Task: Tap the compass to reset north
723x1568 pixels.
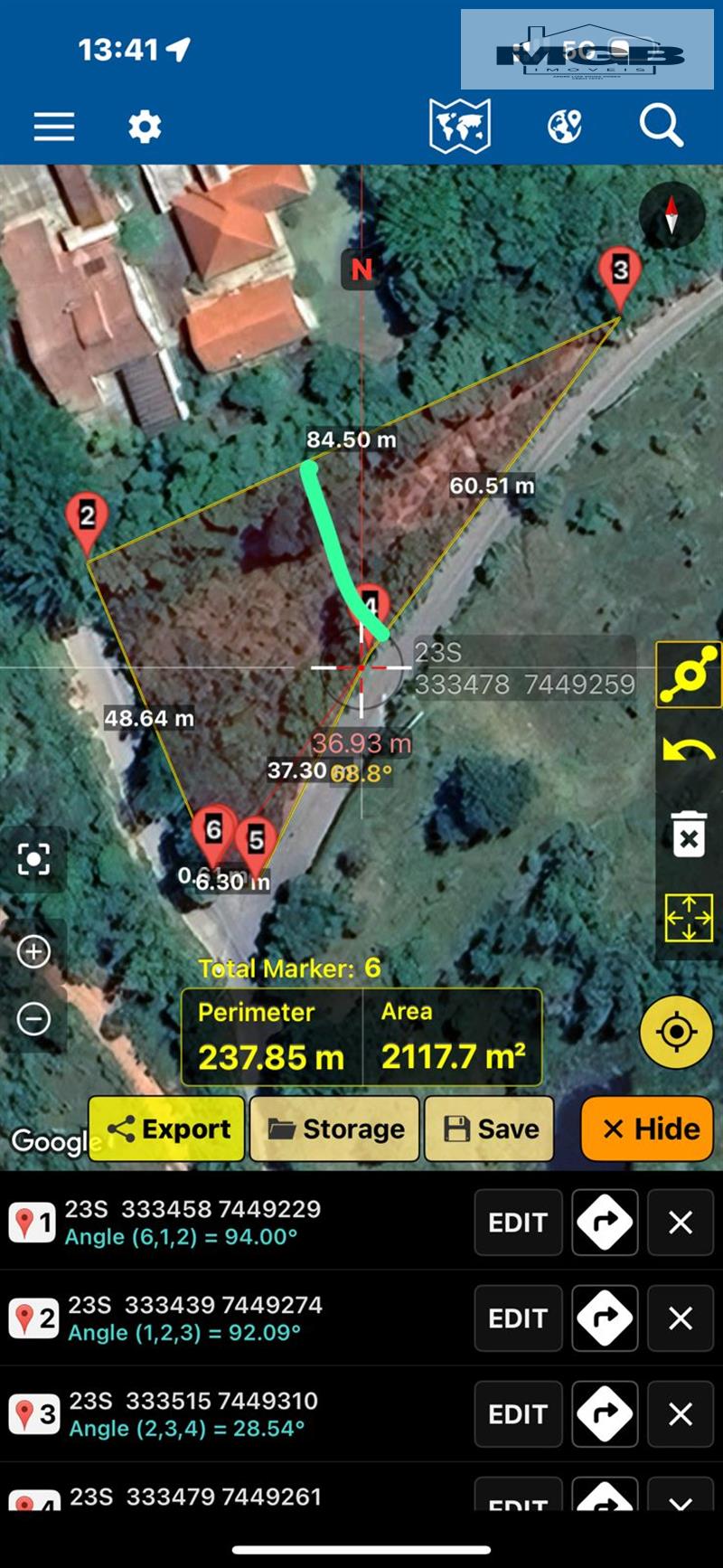Action: tap(671, 215)
